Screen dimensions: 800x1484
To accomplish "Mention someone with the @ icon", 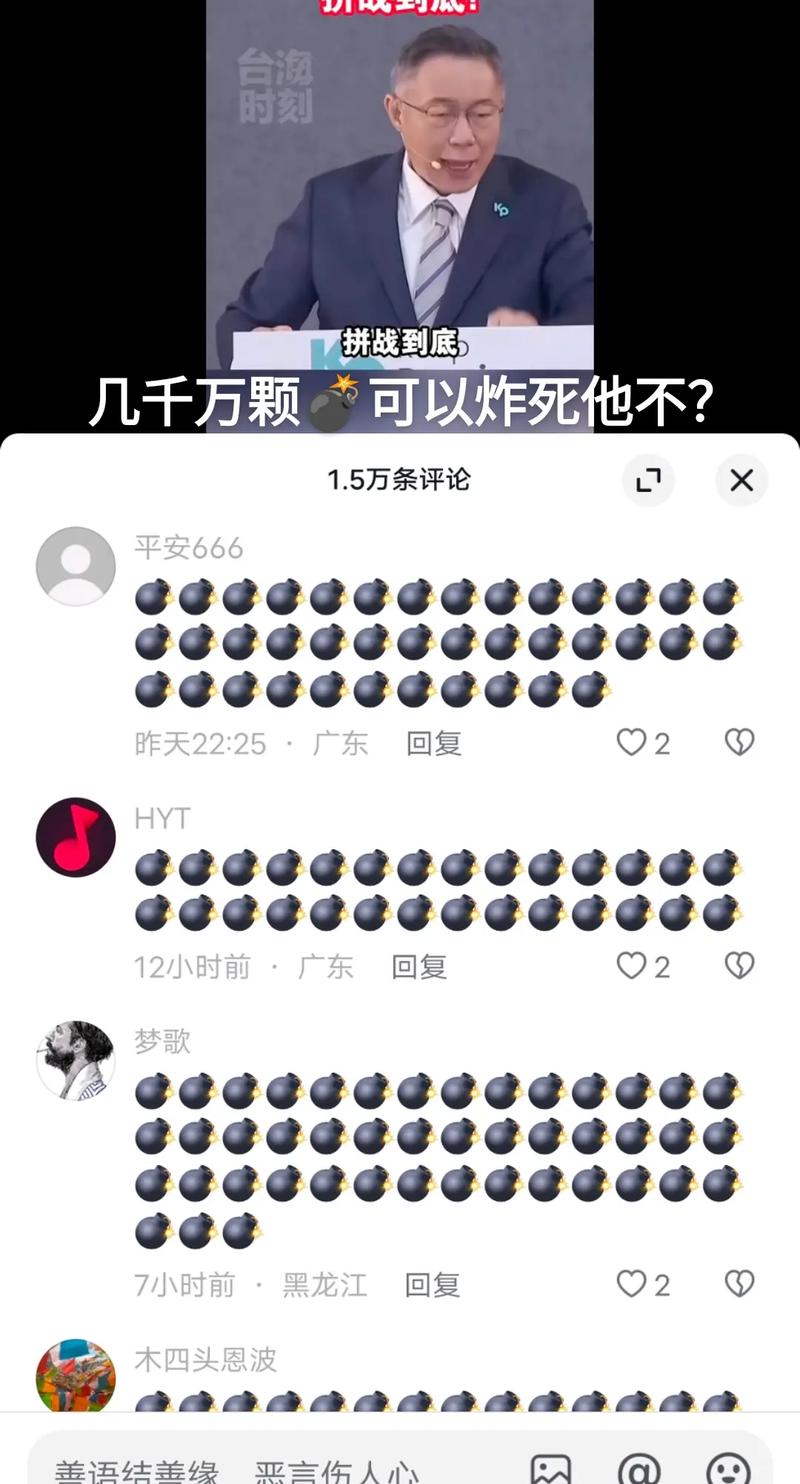I will click(x=639, y=1468).
